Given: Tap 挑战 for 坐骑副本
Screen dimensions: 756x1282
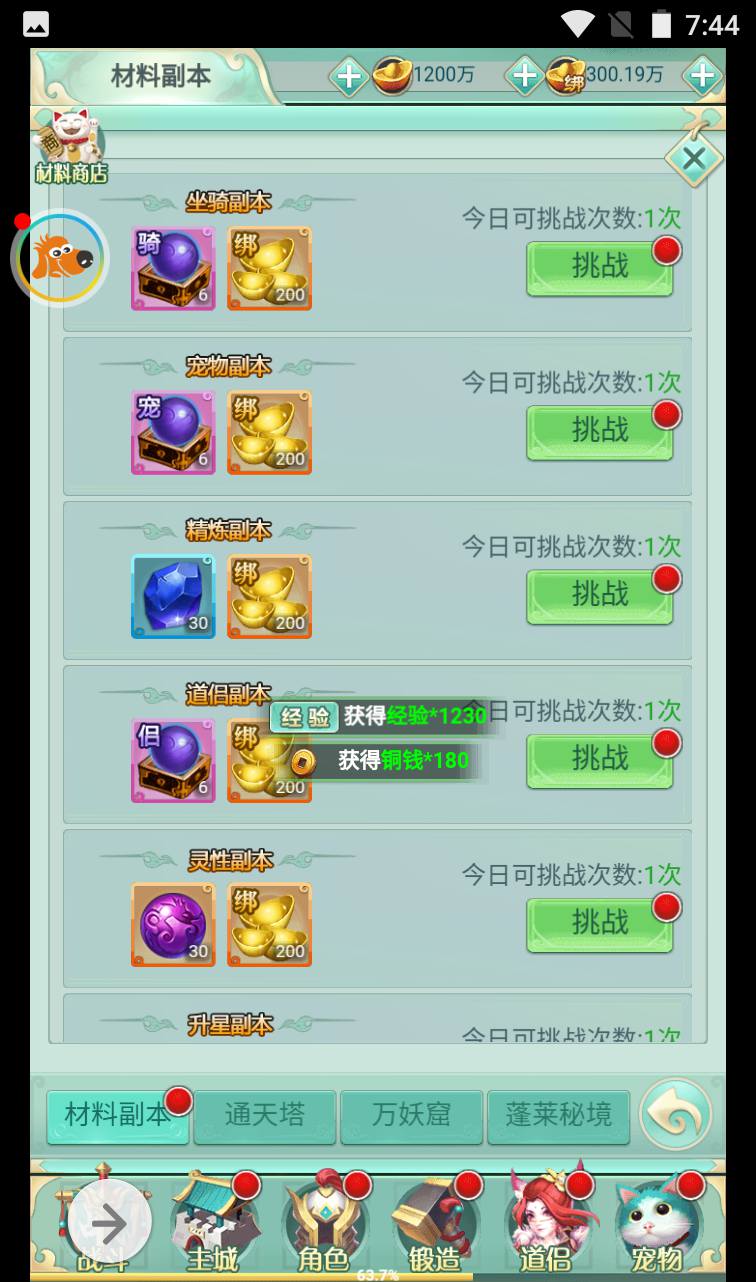Looking at the screenshot, I should [600, 266].
